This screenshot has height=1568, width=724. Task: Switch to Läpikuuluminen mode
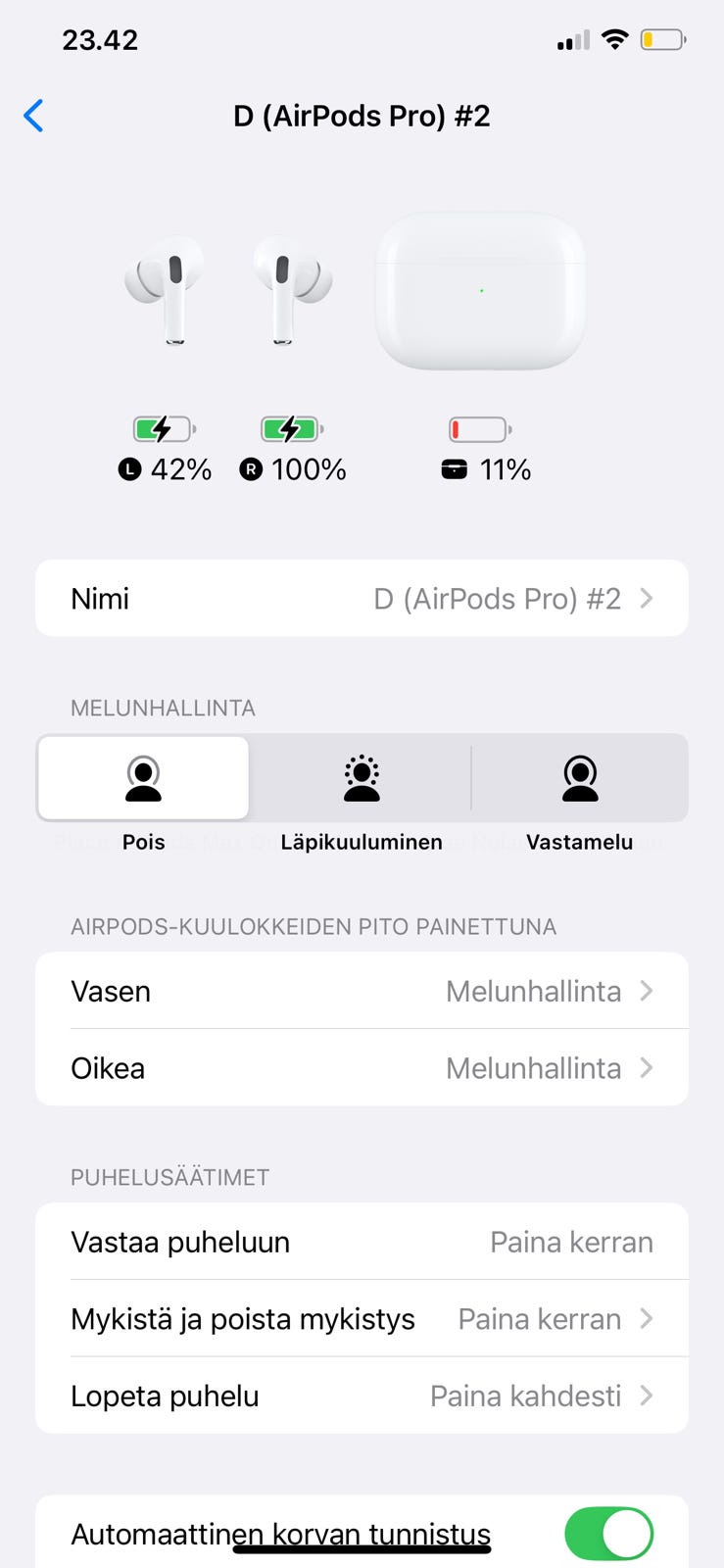pyautogui.click(x=362, y=779)
